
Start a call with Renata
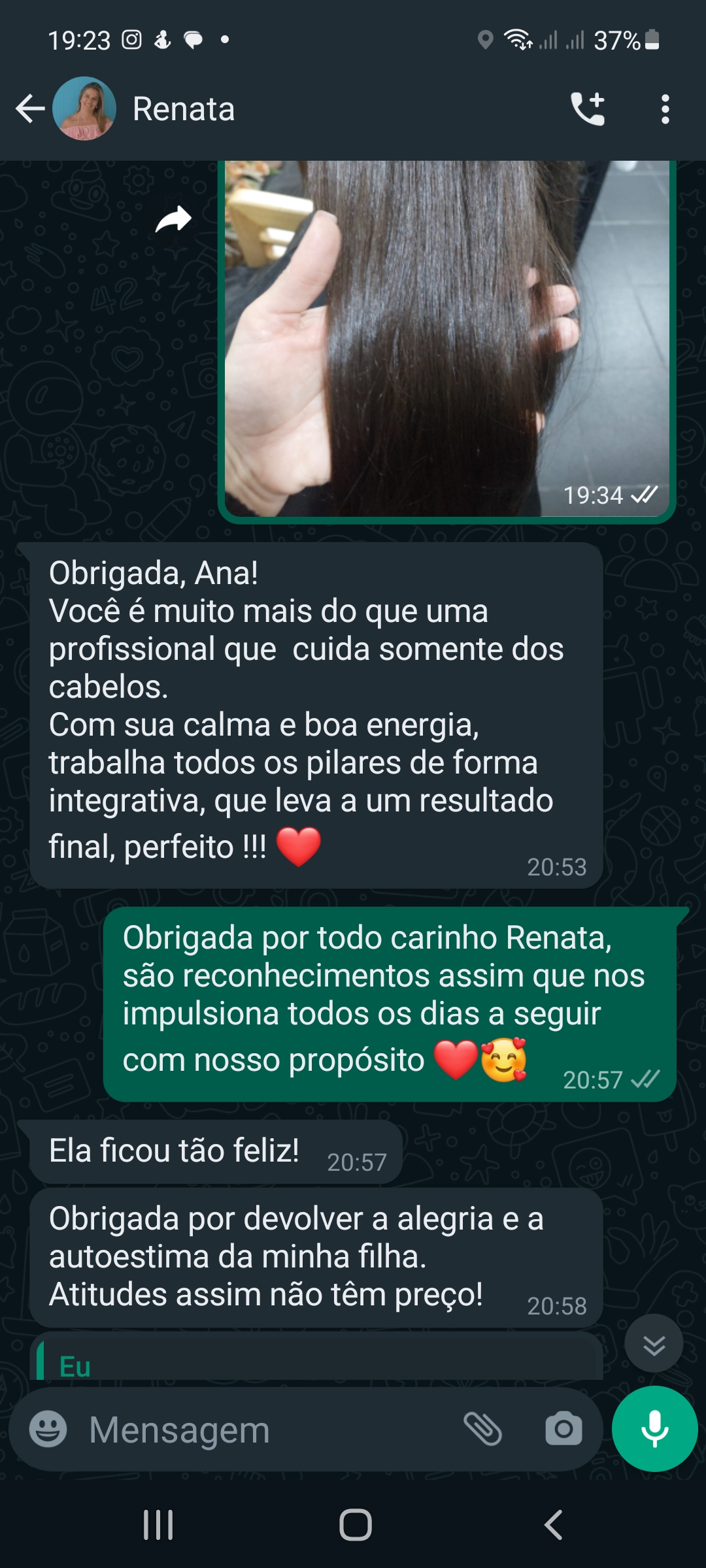click(588, 108)
